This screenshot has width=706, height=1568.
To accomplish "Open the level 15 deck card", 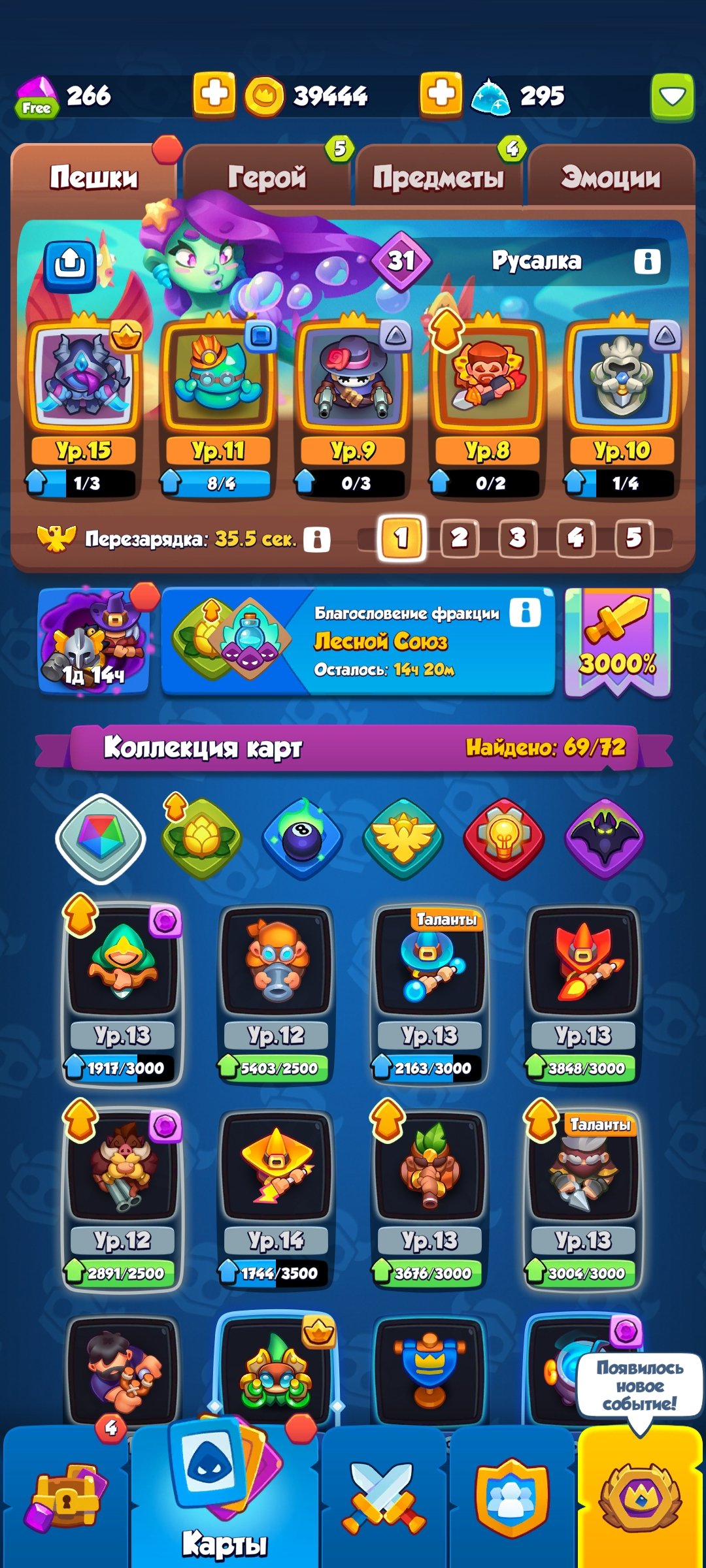I will tap(84, 408).
